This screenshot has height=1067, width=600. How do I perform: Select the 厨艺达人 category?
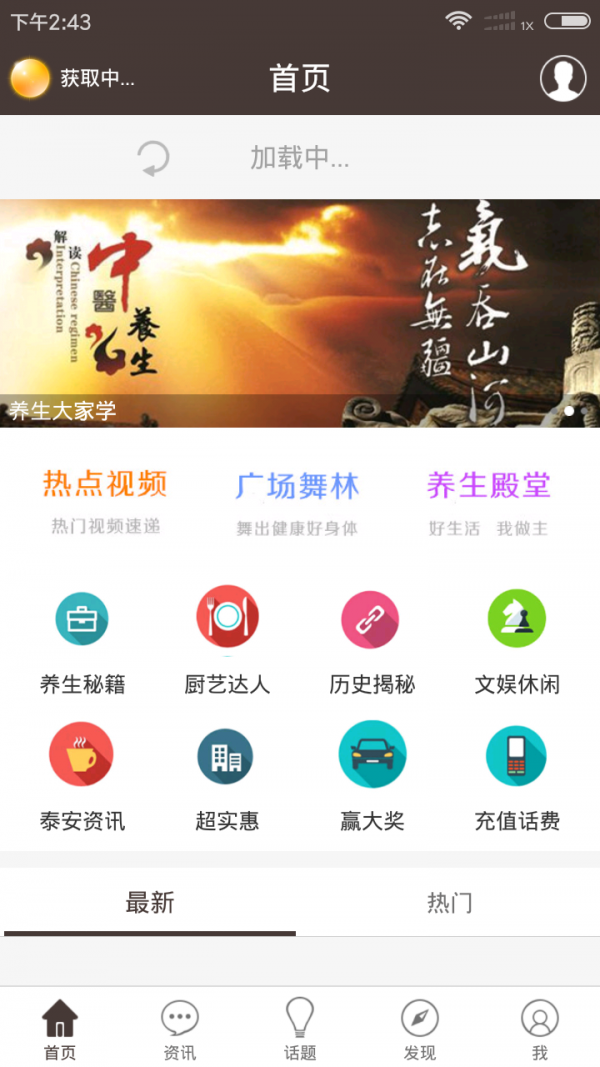(227, 640)
